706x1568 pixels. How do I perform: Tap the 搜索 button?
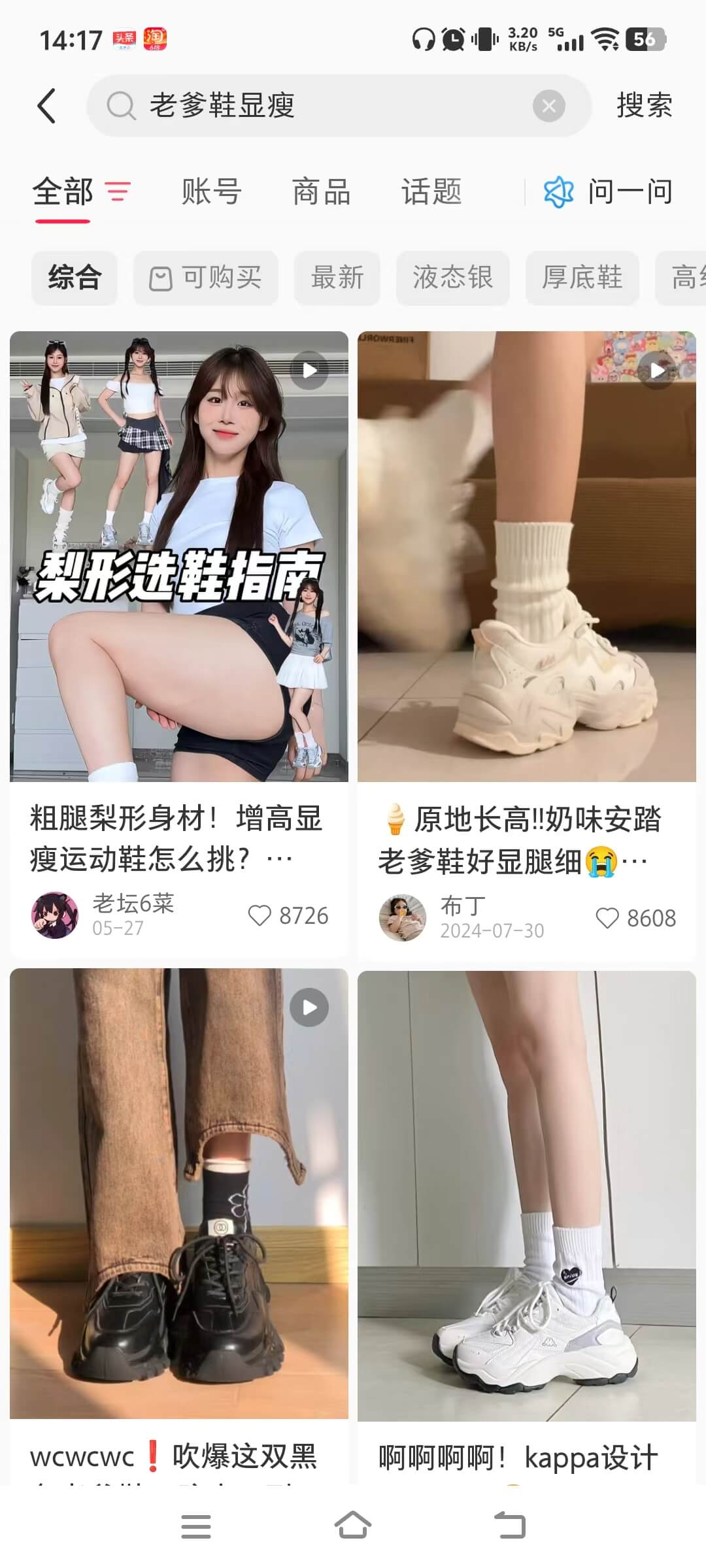click(x=644, y=106)
